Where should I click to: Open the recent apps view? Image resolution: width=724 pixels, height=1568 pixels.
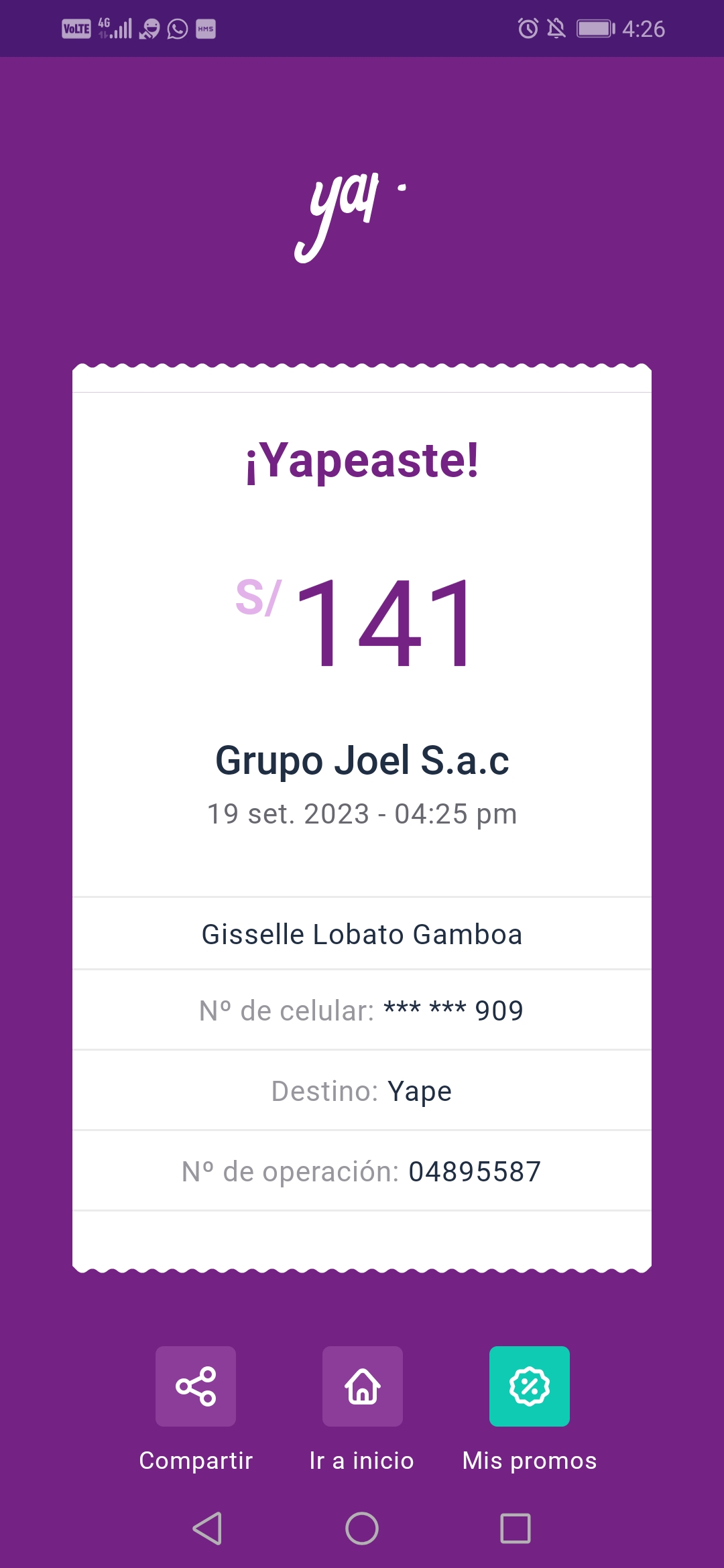[x=516, y=1528]
